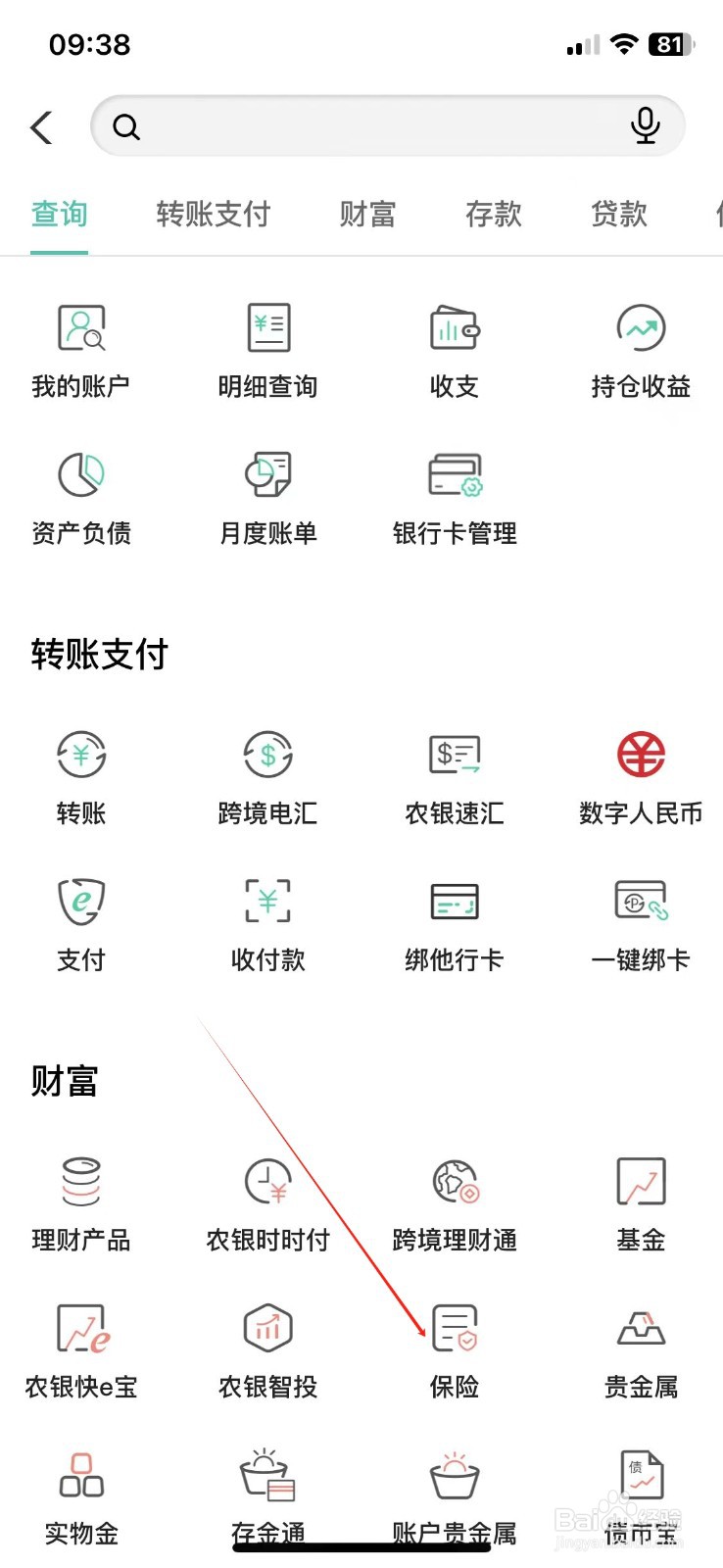Viewport: 723px width, 1568px height.
Task: Browse 理财产品 wealth products
Action: pyautogui.click(x=80, y=1203)
